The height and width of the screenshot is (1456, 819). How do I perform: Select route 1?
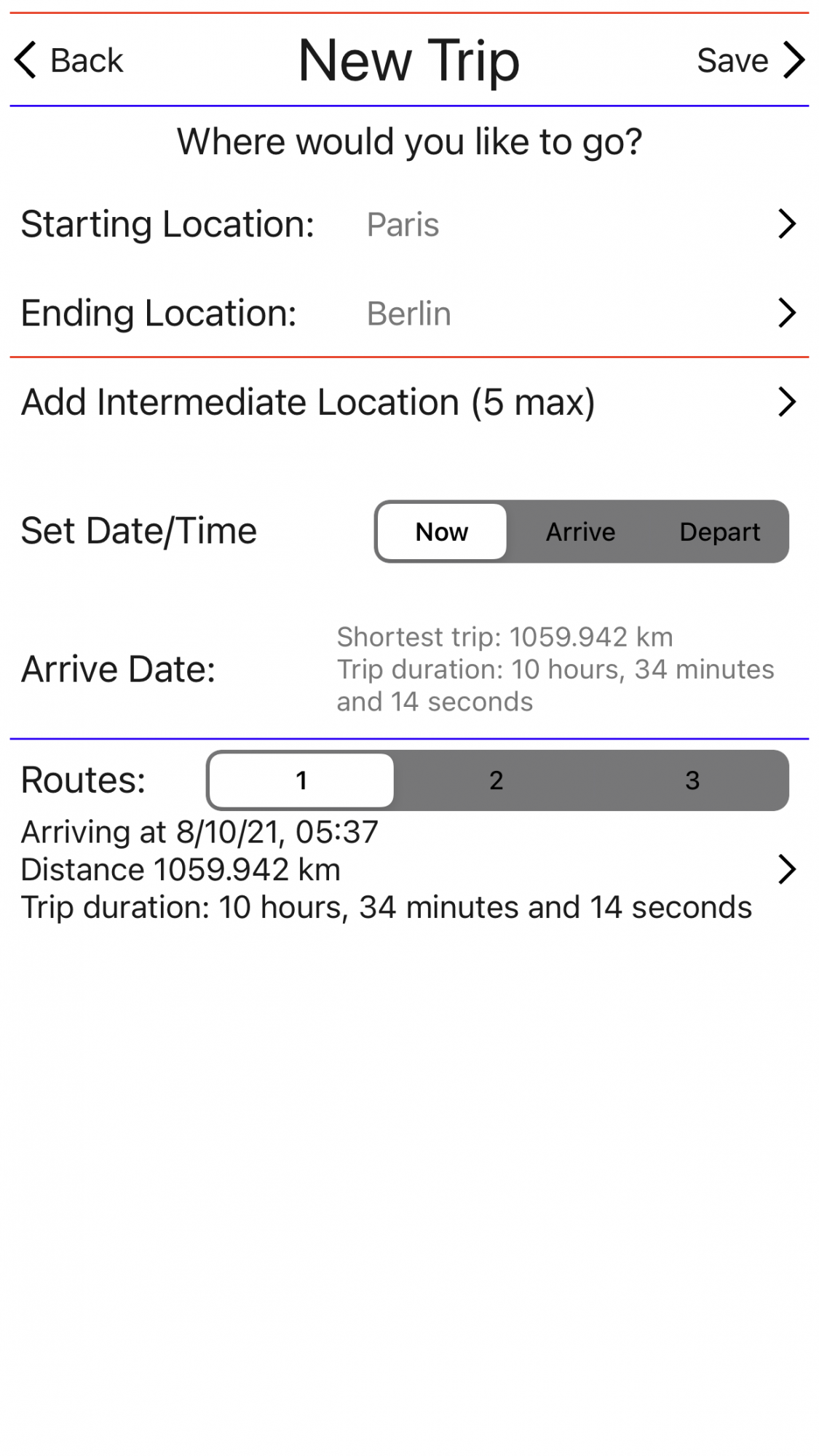pos(301,780)
